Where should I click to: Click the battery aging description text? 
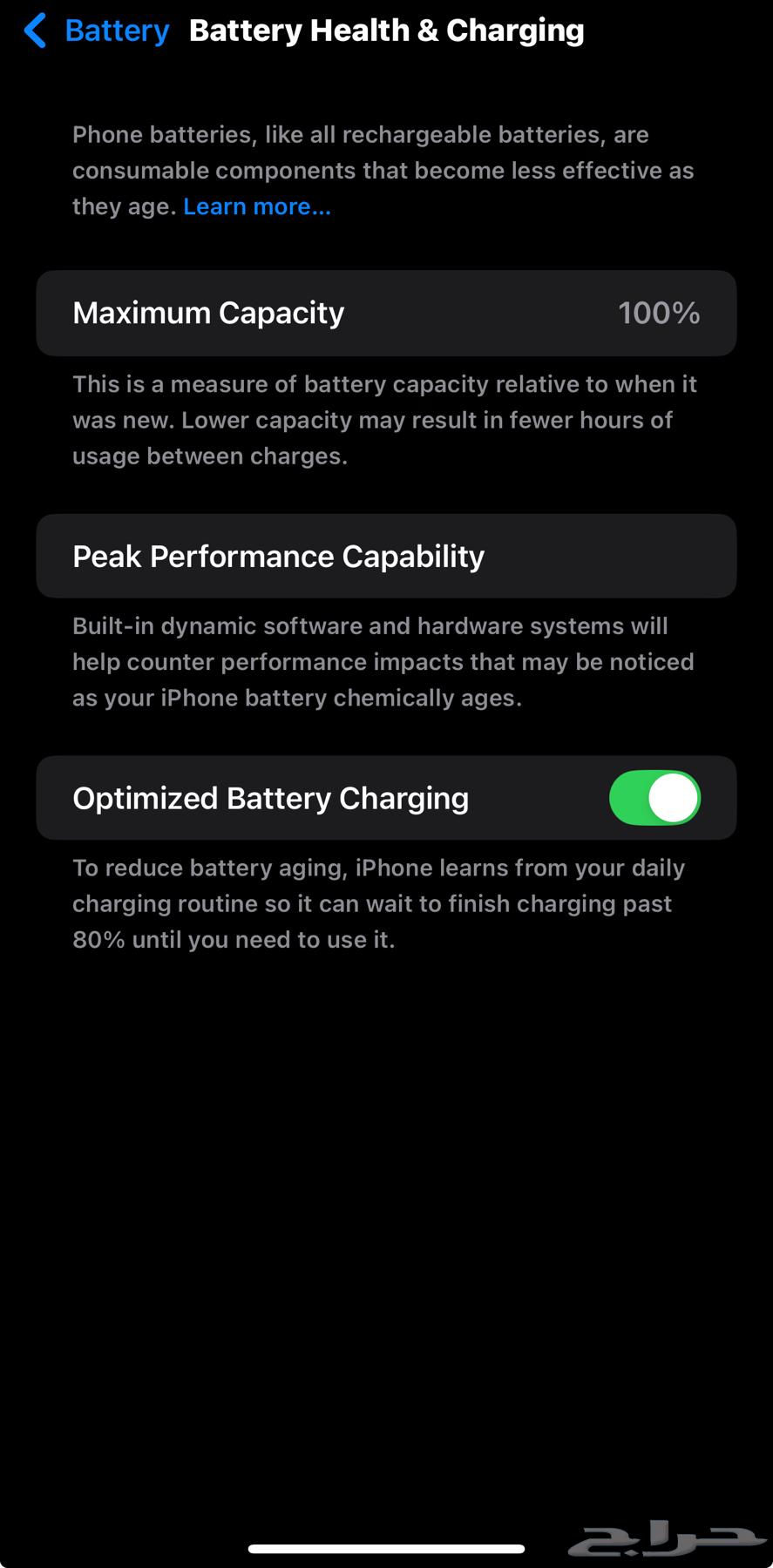[378, 903]
